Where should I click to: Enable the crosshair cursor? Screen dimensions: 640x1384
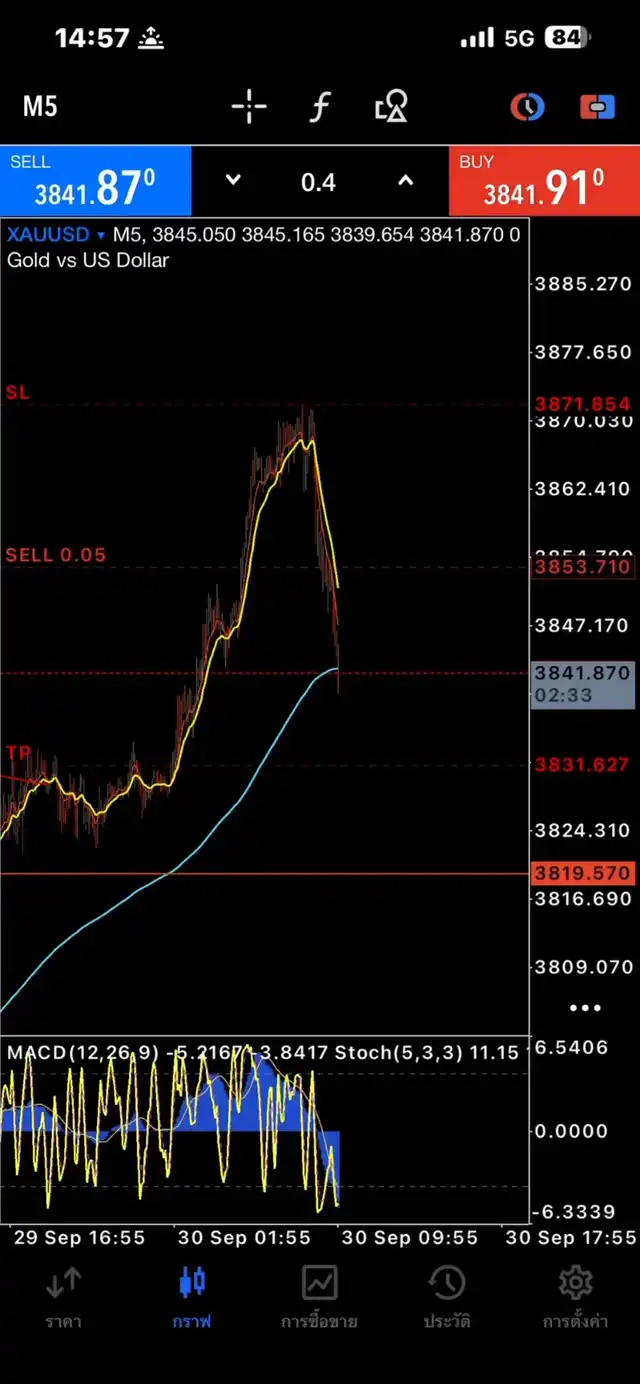(249, 107)
